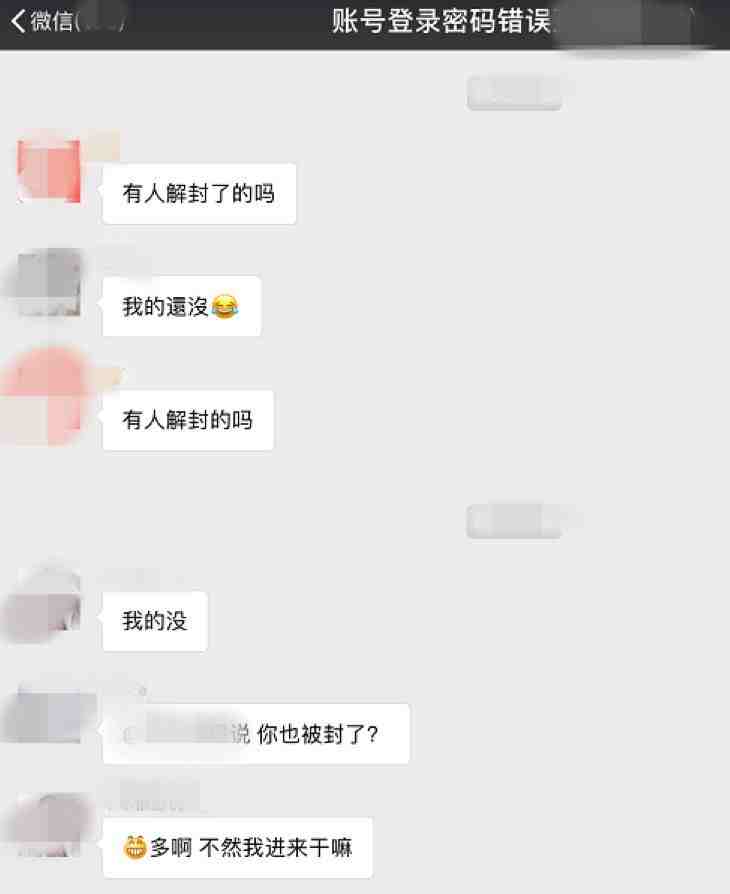The height and width of the screenshot is (894, 730).
Task: Open avatar of sender of 多啊 不然我进来干嘛
Action: tap(49, 826)
